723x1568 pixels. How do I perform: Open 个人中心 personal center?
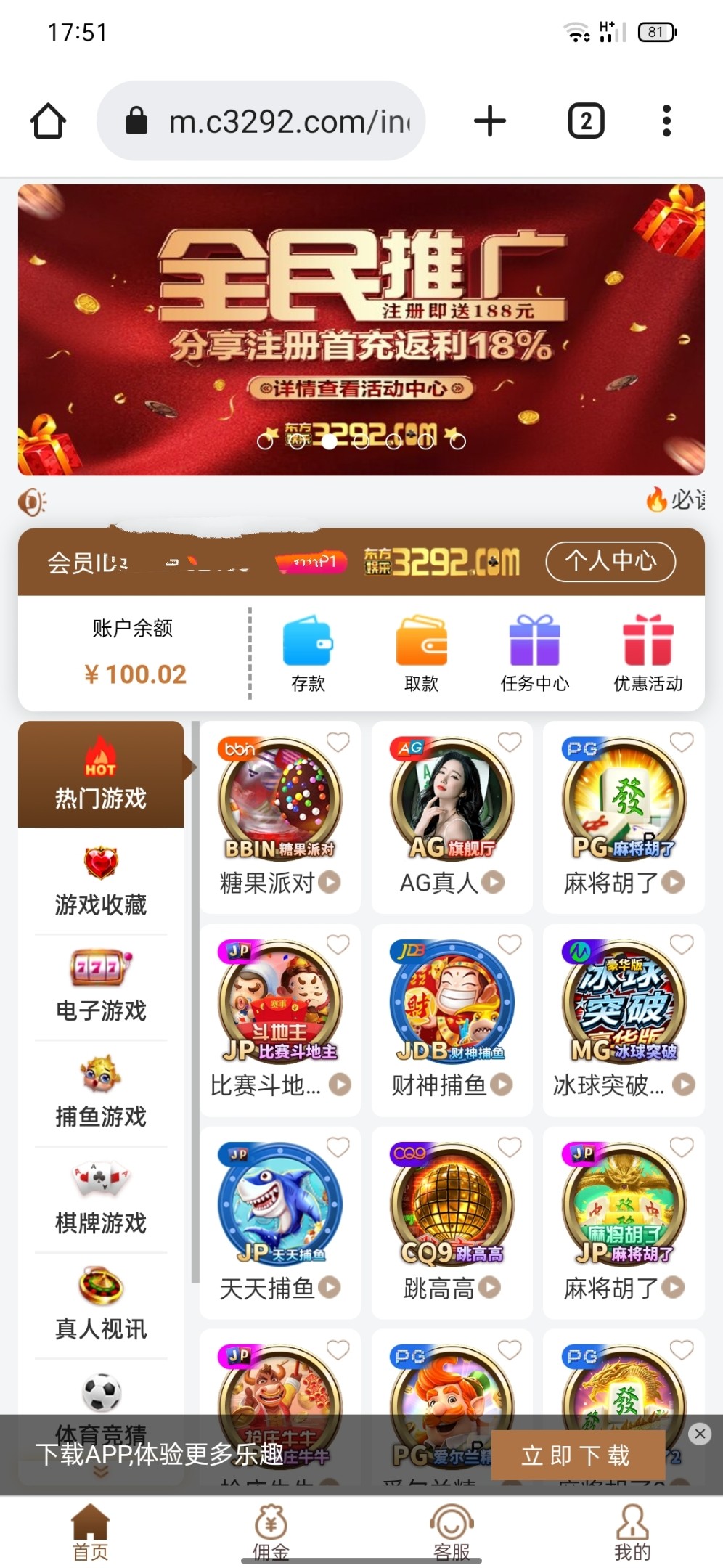(x=610, y=561)
